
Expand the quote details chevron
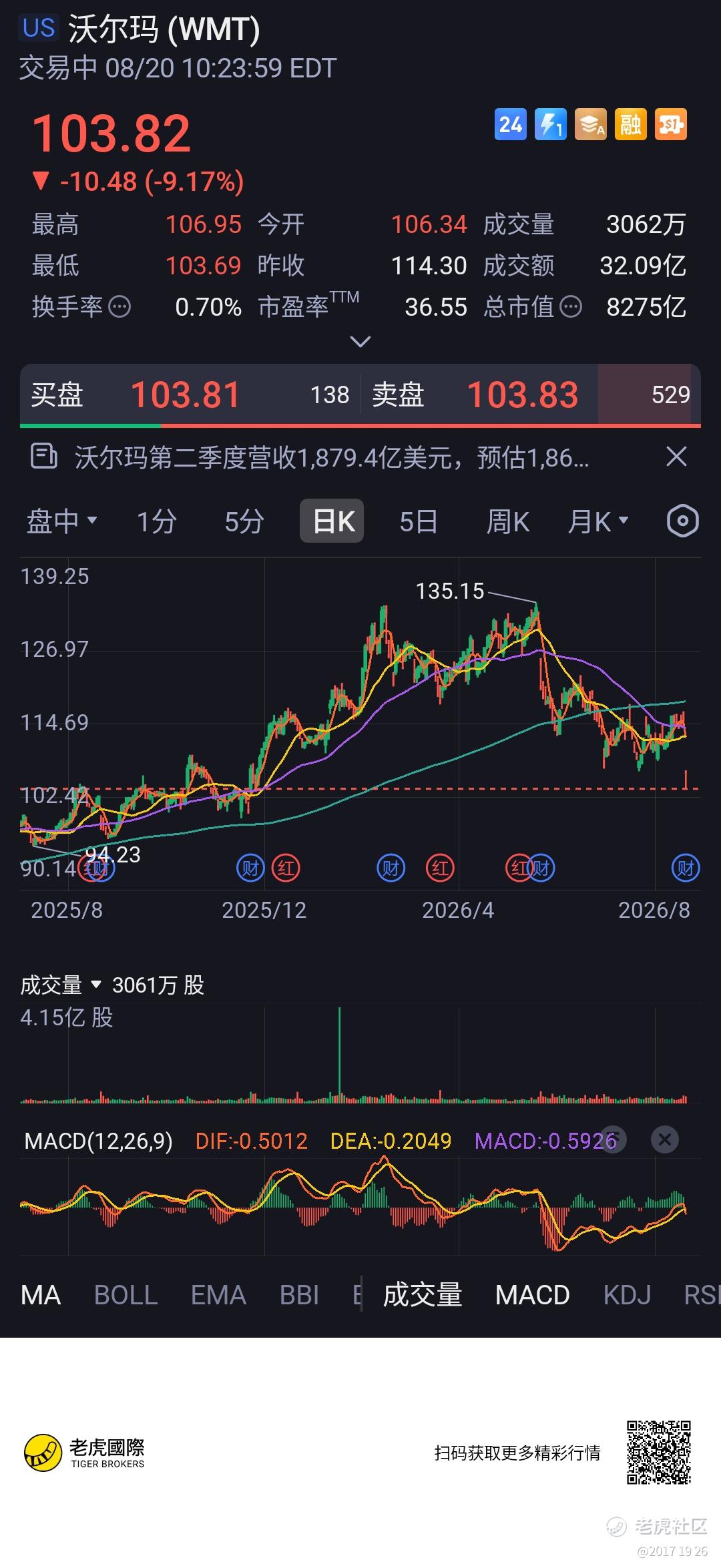coord(360,342)
